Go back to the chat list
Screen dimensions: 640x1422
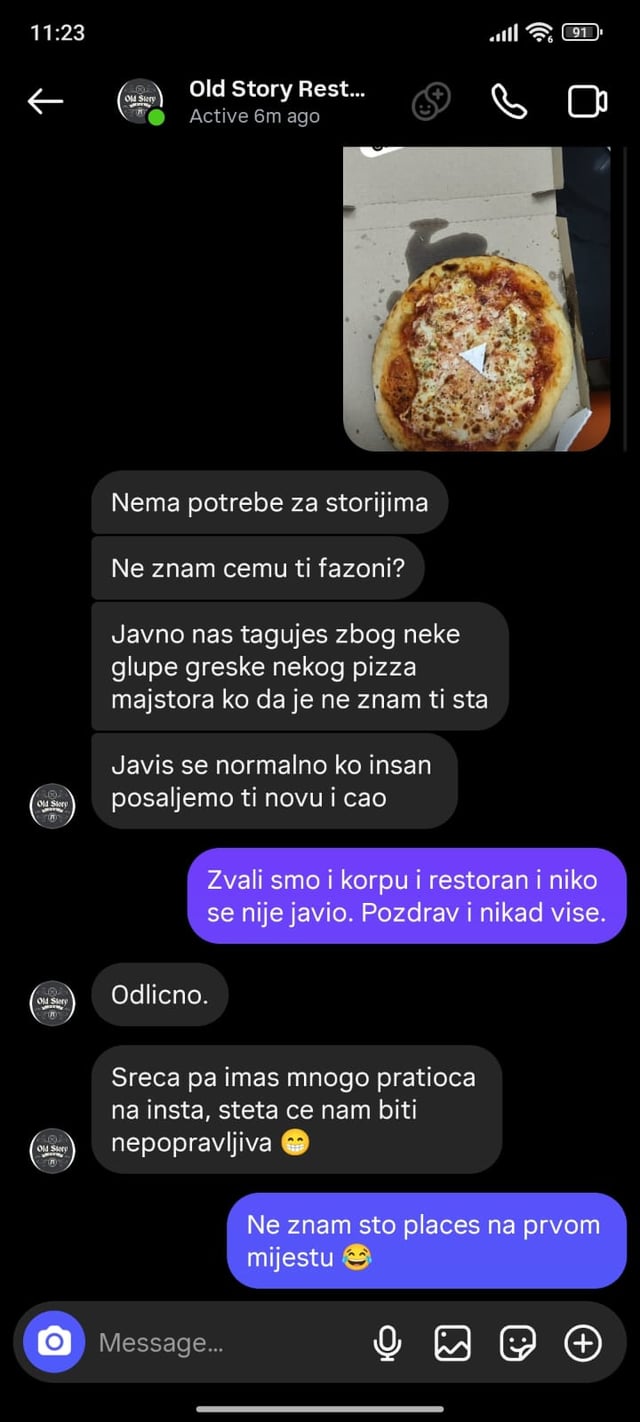pyautogui.click(x=45, y=101)
